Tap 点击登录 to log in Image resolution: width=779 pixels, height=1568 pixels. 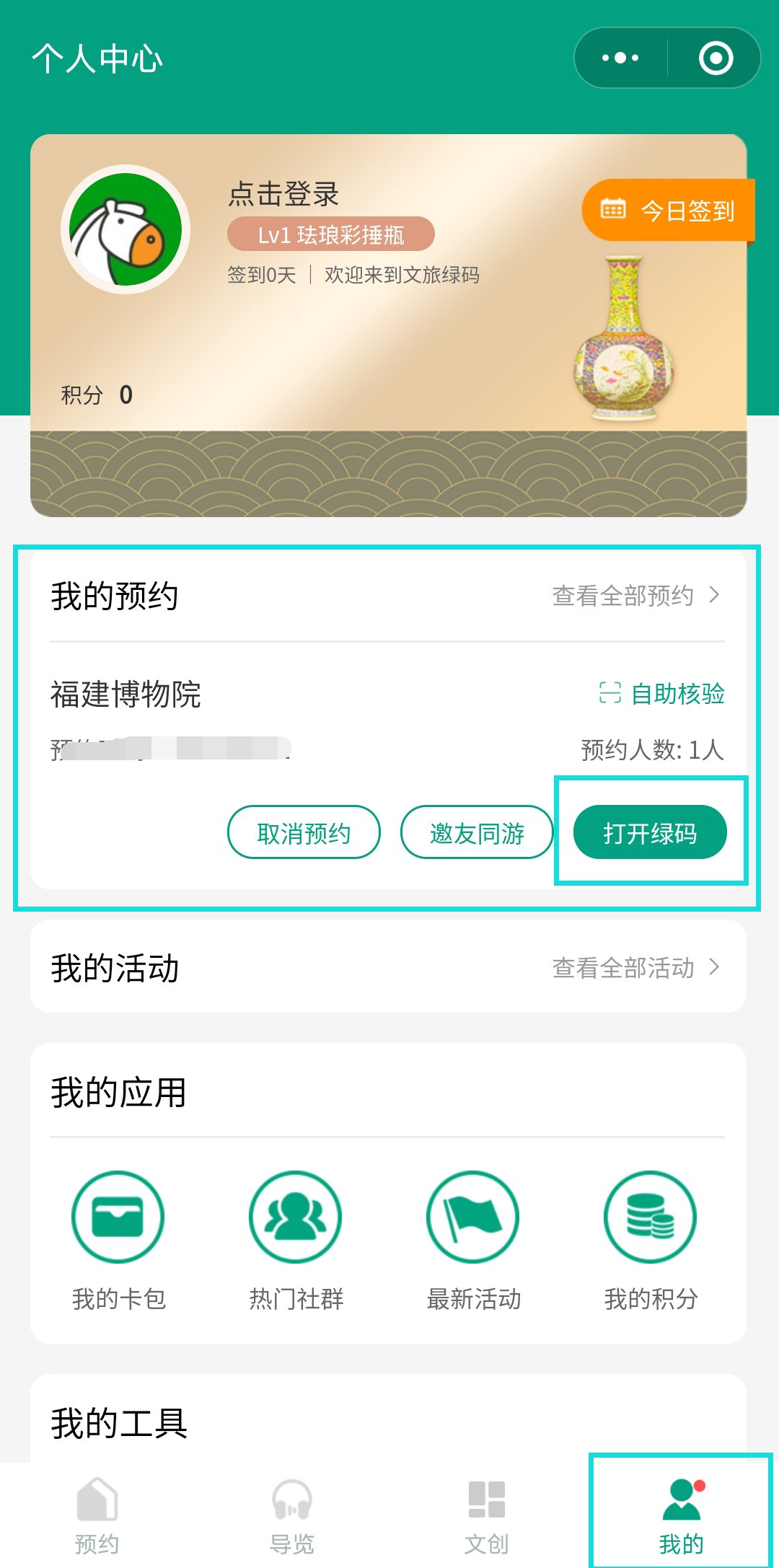click(283, 194)
